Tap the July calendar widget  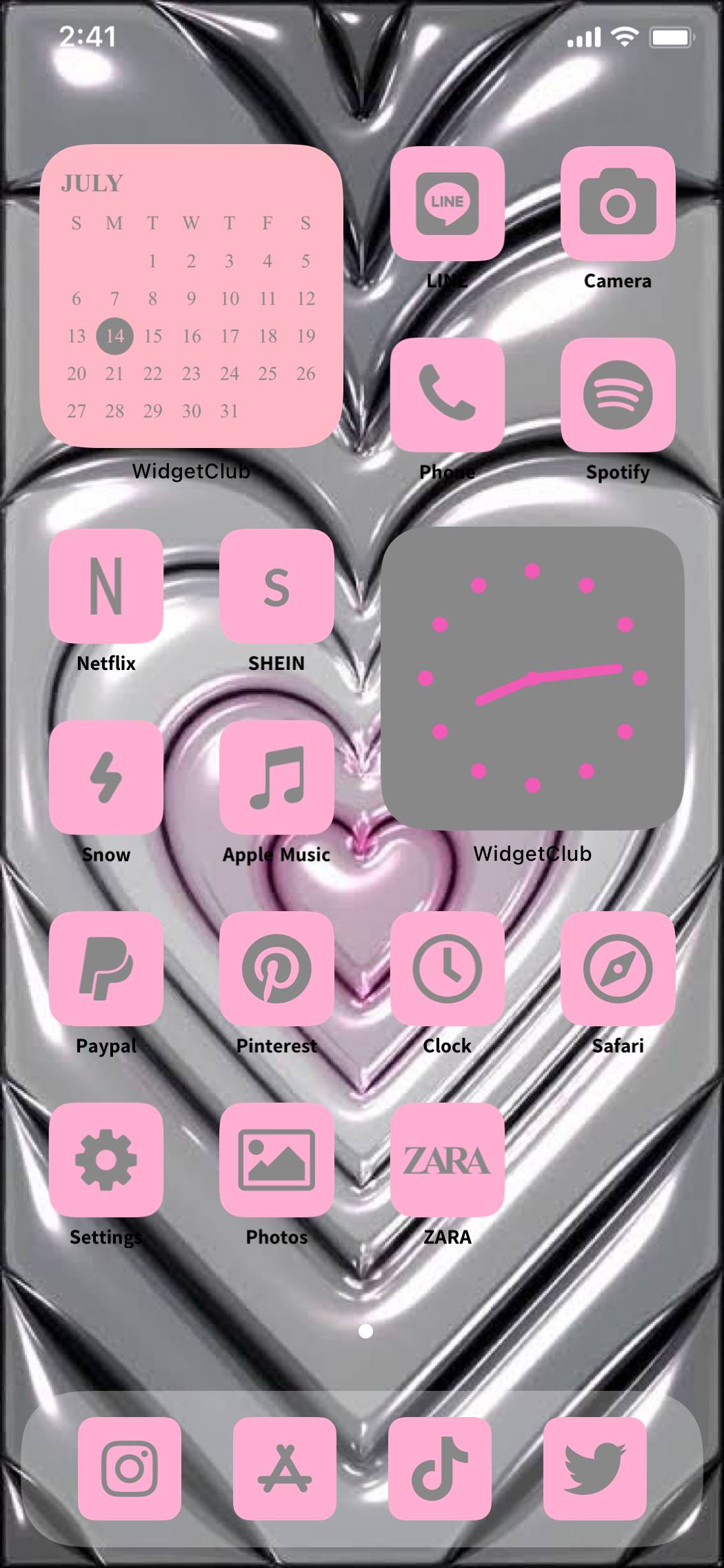coord(191,296)
